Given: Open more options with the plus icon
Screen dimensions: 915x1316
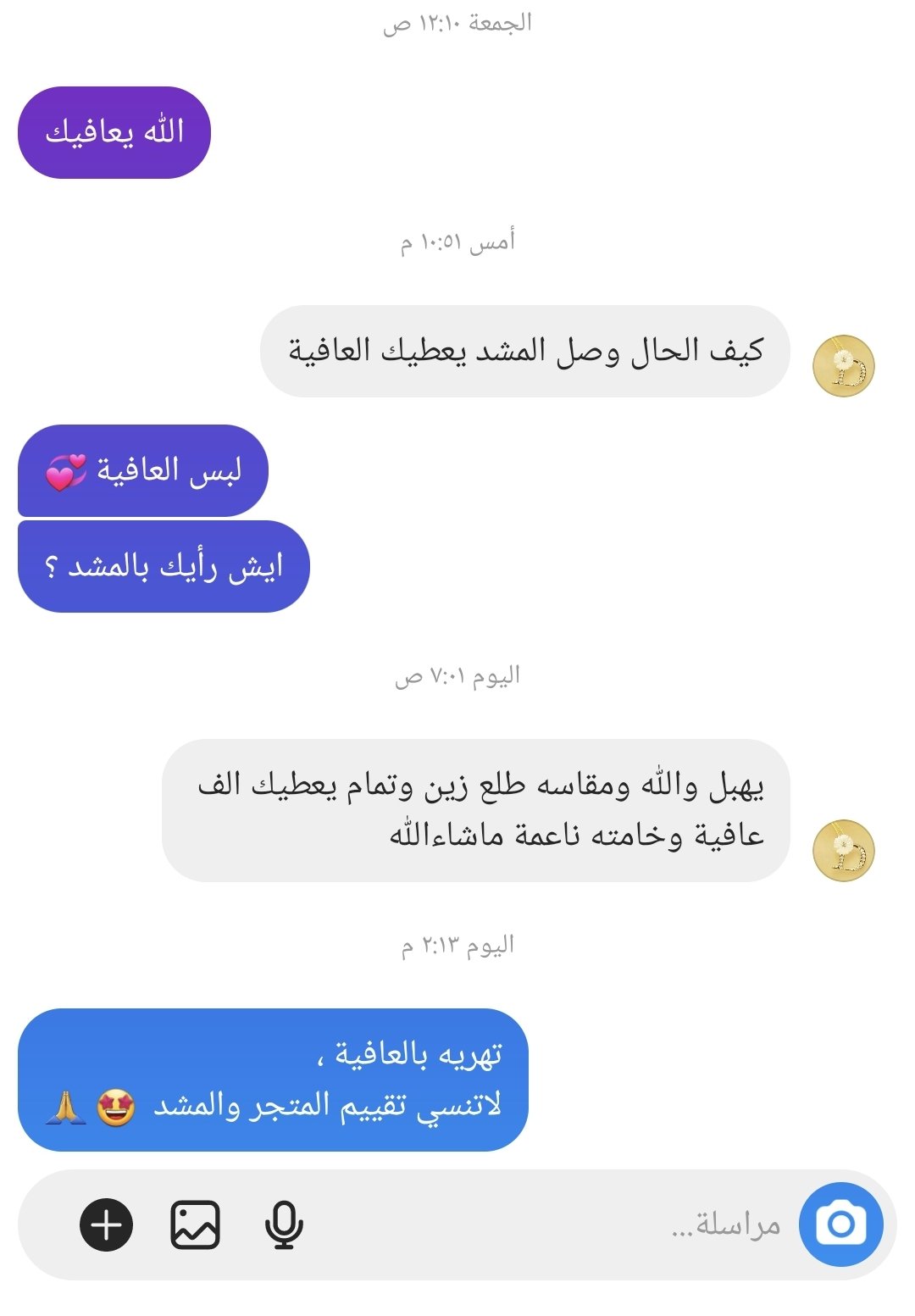Looking at the screenshot, I should [107, 1224].
